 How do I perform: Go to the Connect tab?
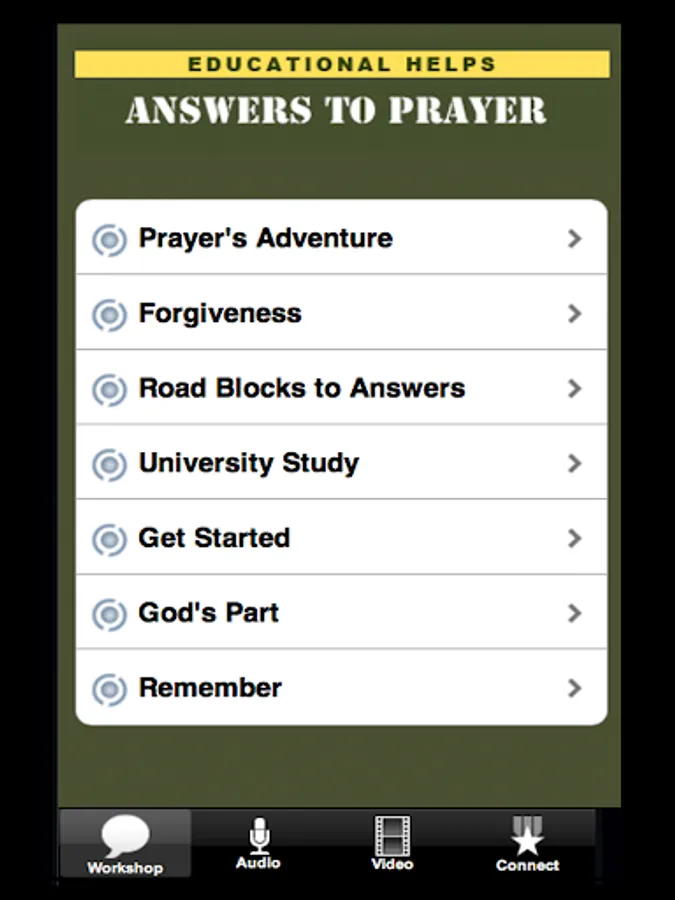point(527,844)
